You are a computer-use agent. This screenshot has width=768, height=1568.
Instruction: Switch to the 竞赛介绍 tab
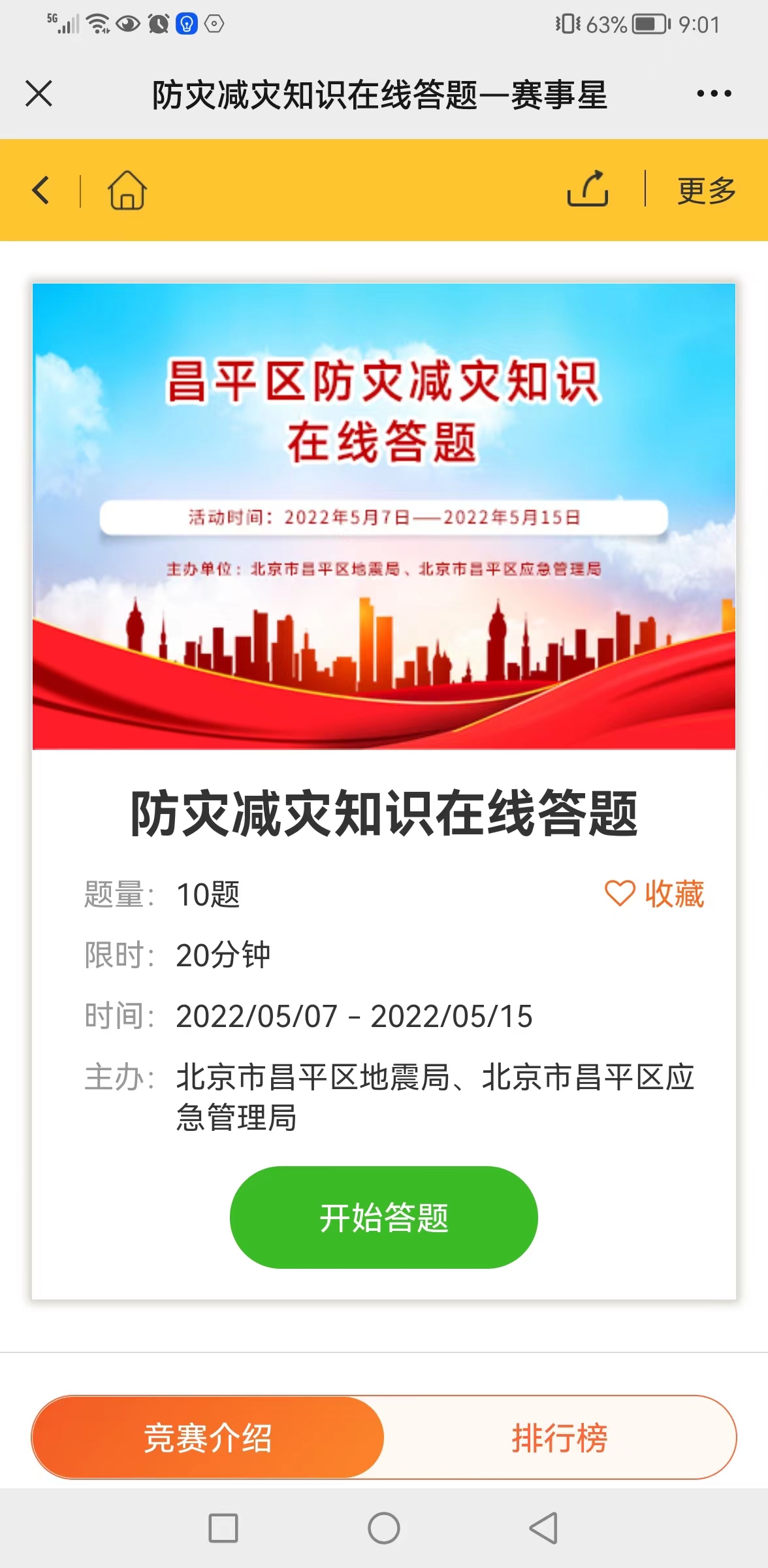click(x=208, y=1437)
